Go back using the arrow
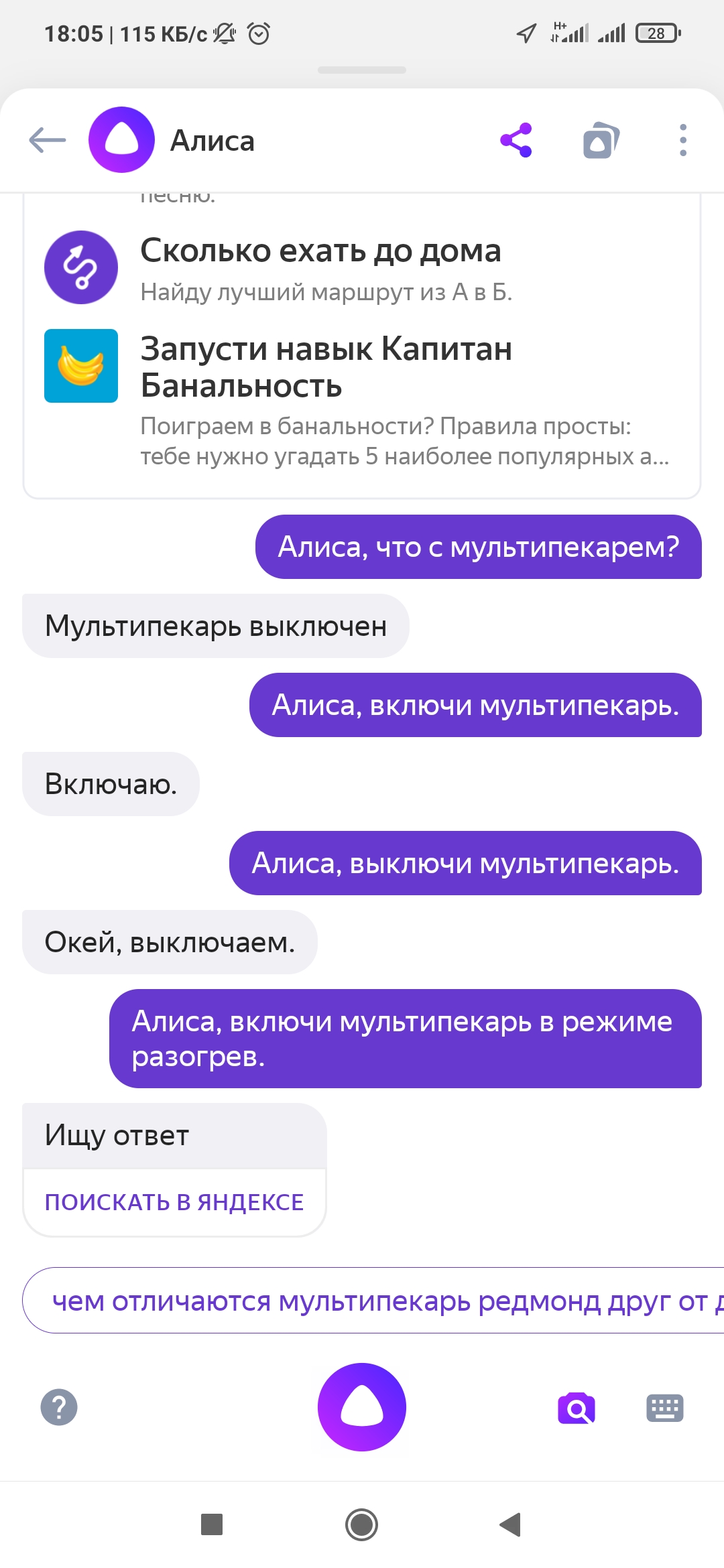Image resolution: width=724 pixels, height=1568 pixels. [48, 140]
